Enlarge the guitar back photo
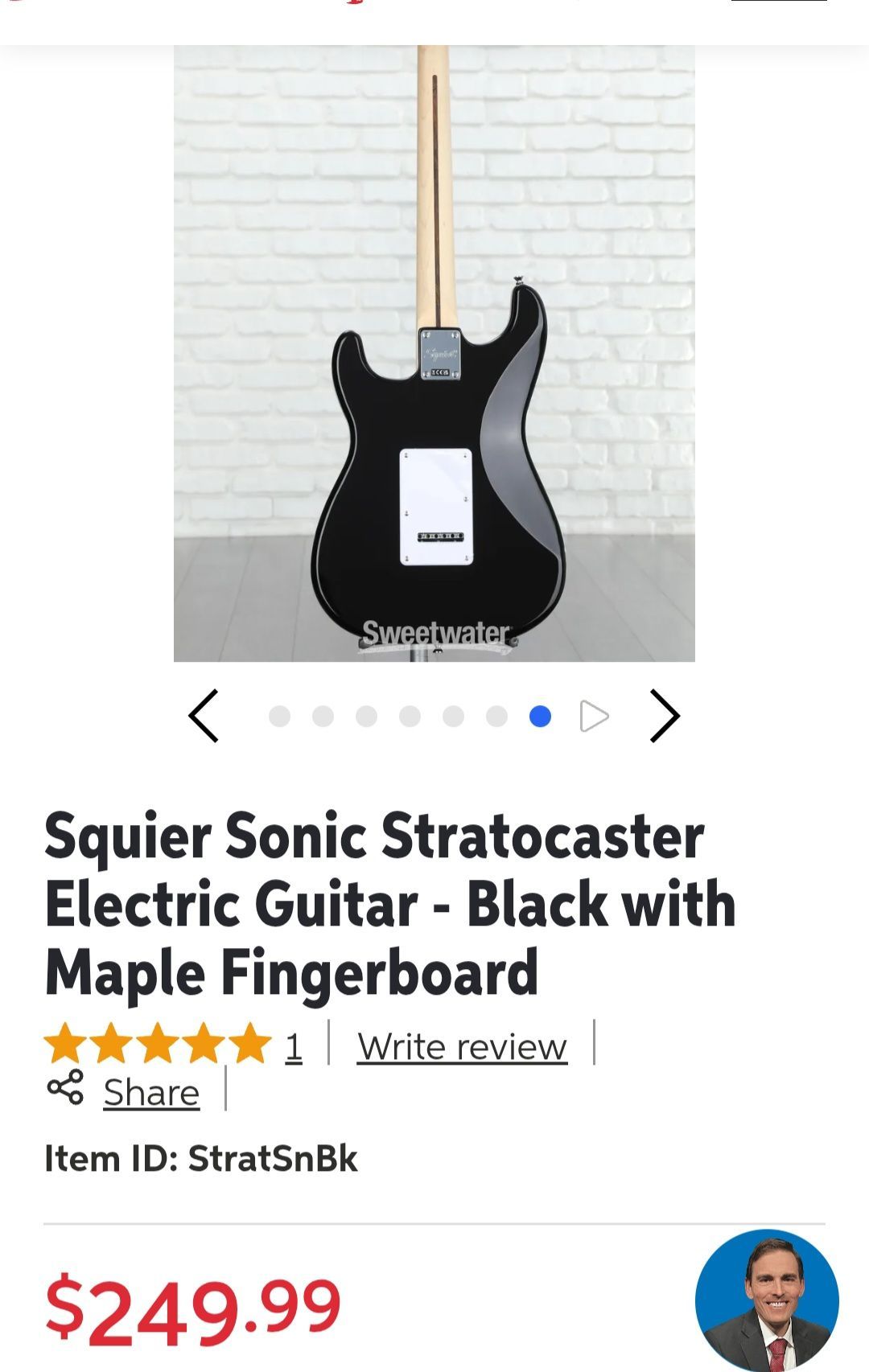 434,353
